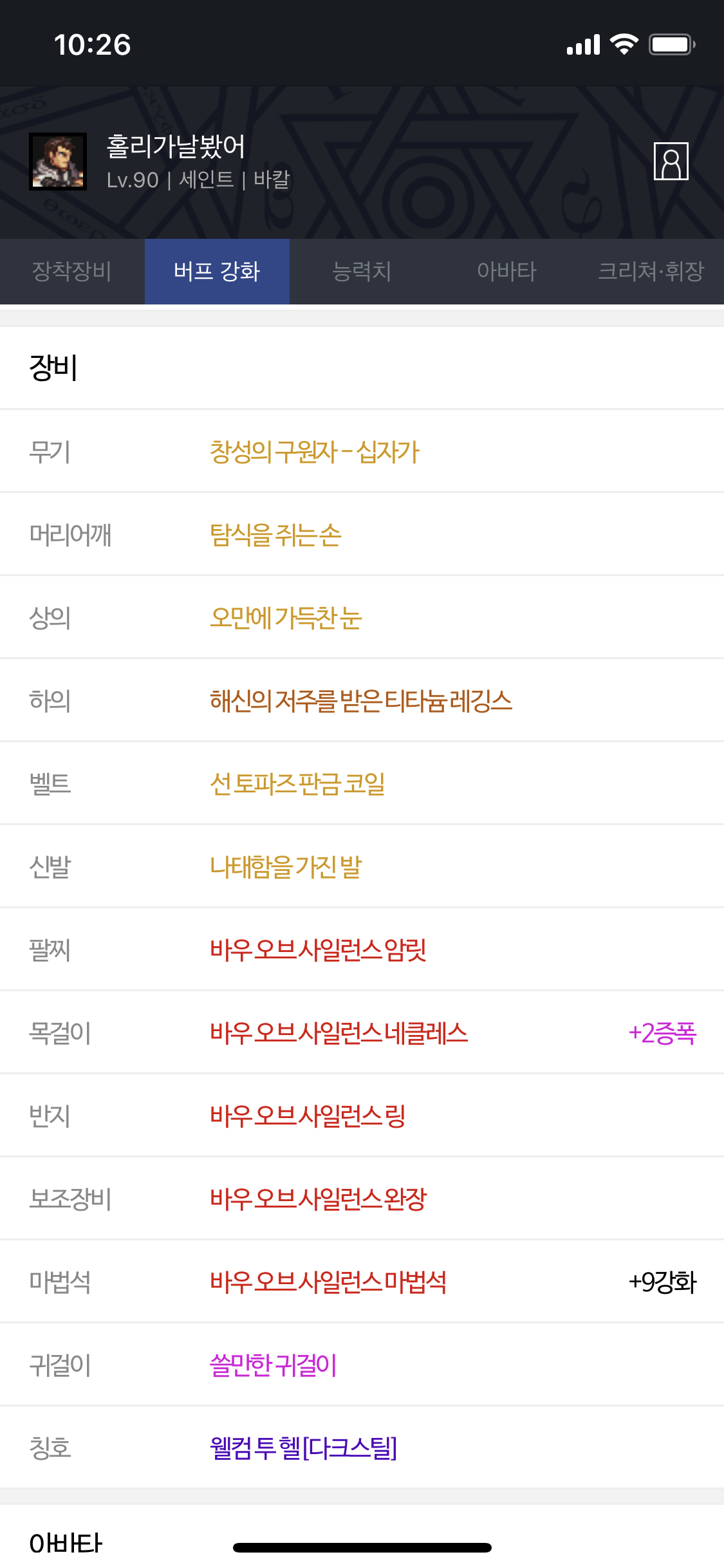724x1568 pixels.
Task: Go to the 크리쳐·휘장 tab
Action: point(651,271)
